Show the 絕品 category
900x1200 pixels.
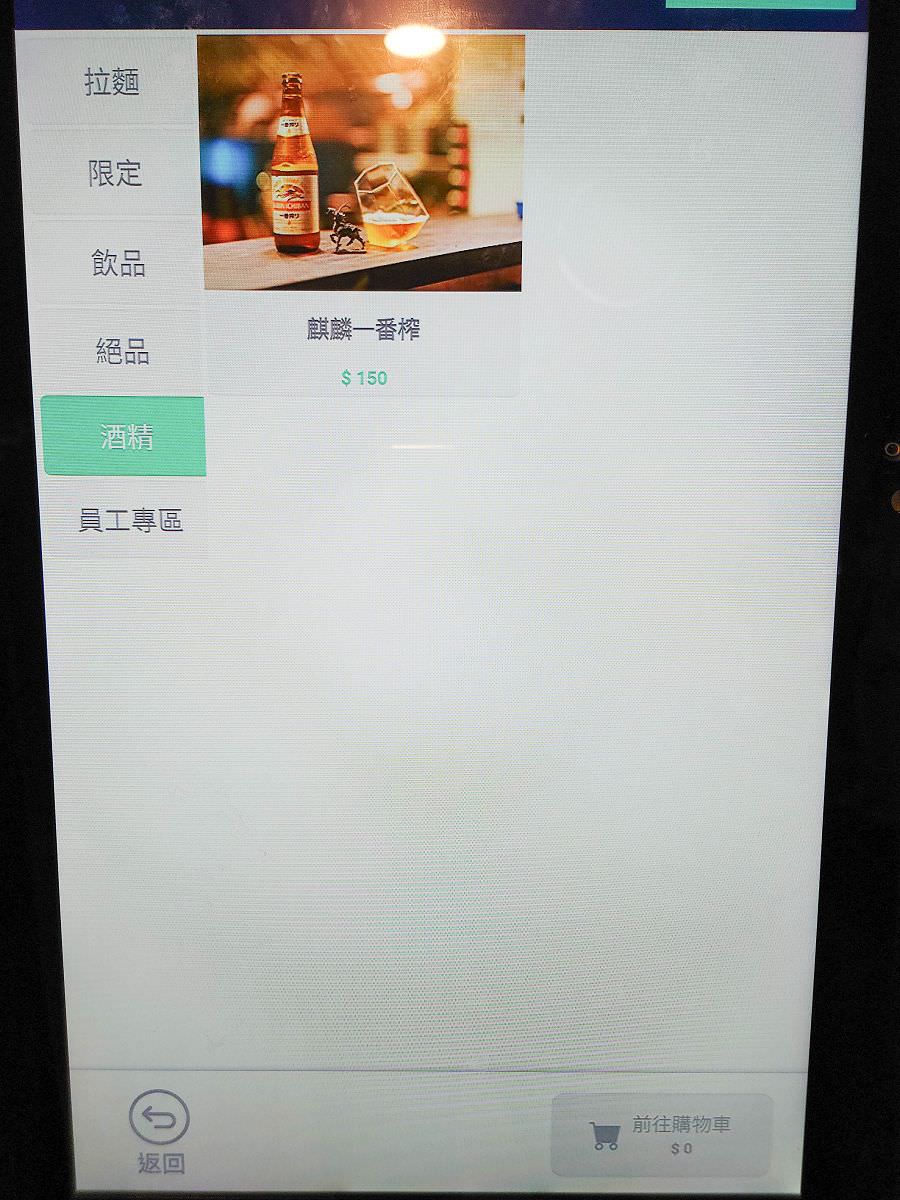(x=122, y=351)
